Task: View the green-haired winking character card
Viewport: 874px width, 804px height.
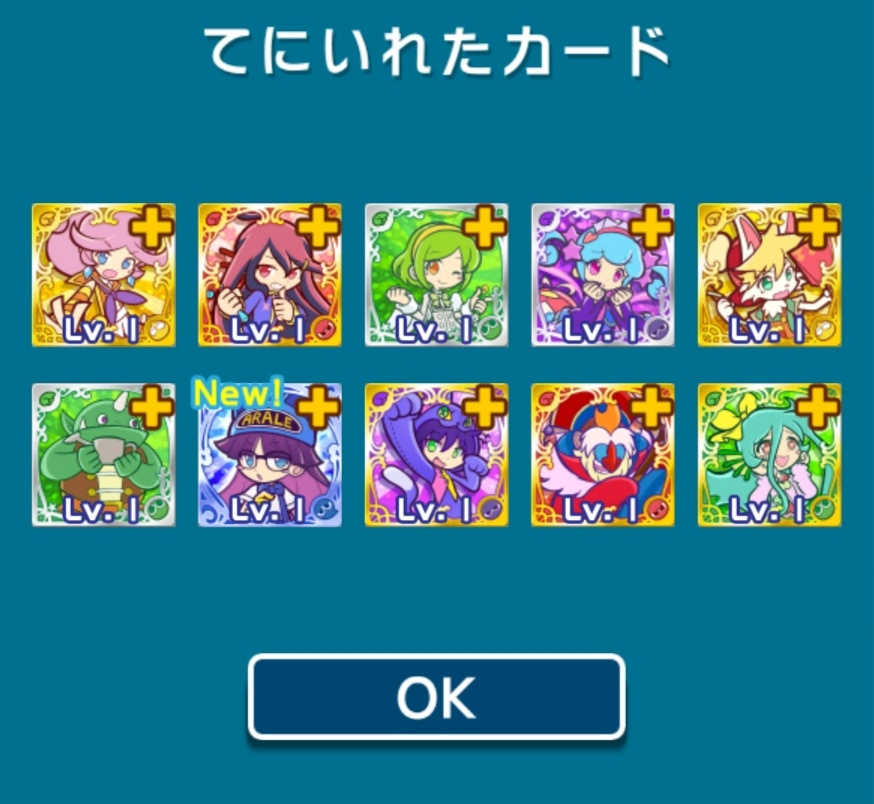Action: click(436, 275)
